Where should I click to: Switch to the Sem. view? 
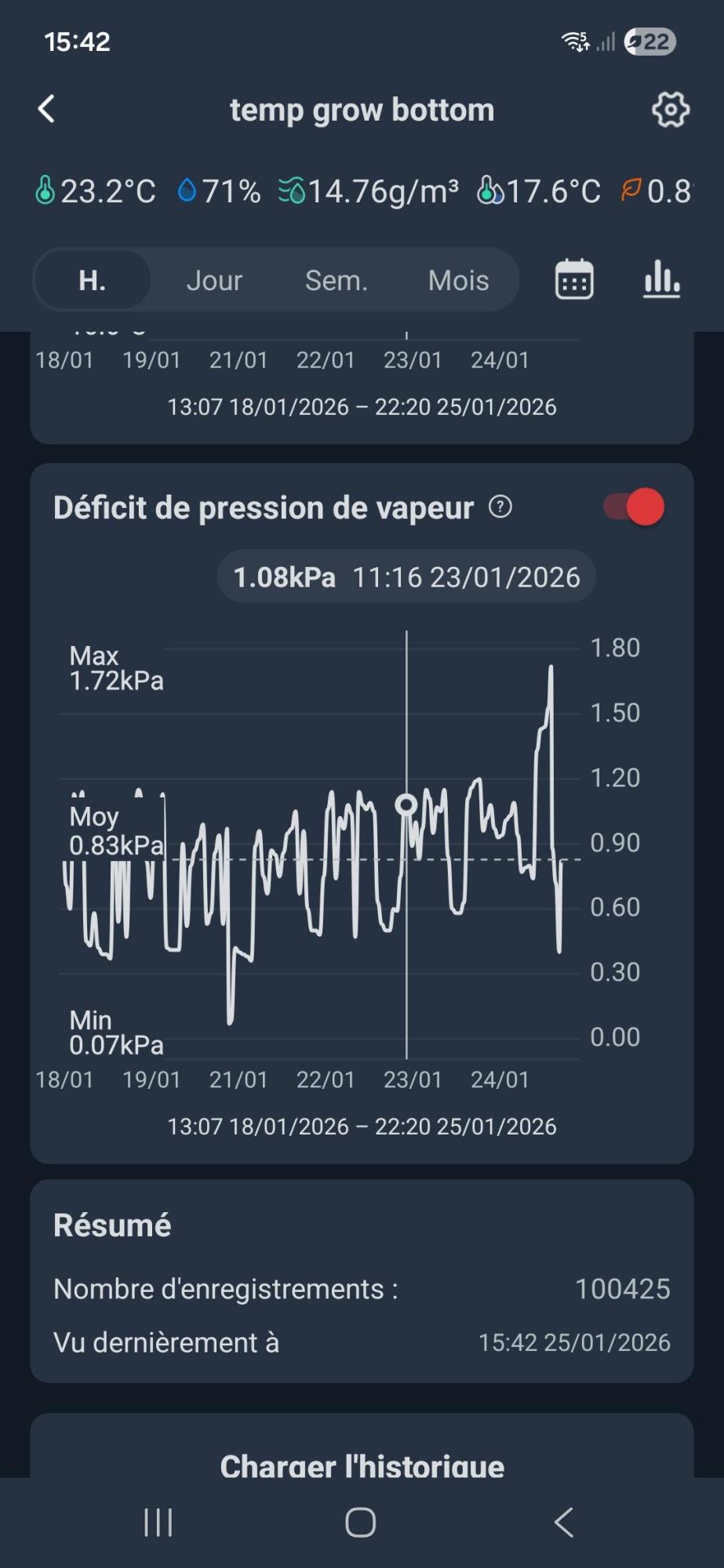point(337,280)
